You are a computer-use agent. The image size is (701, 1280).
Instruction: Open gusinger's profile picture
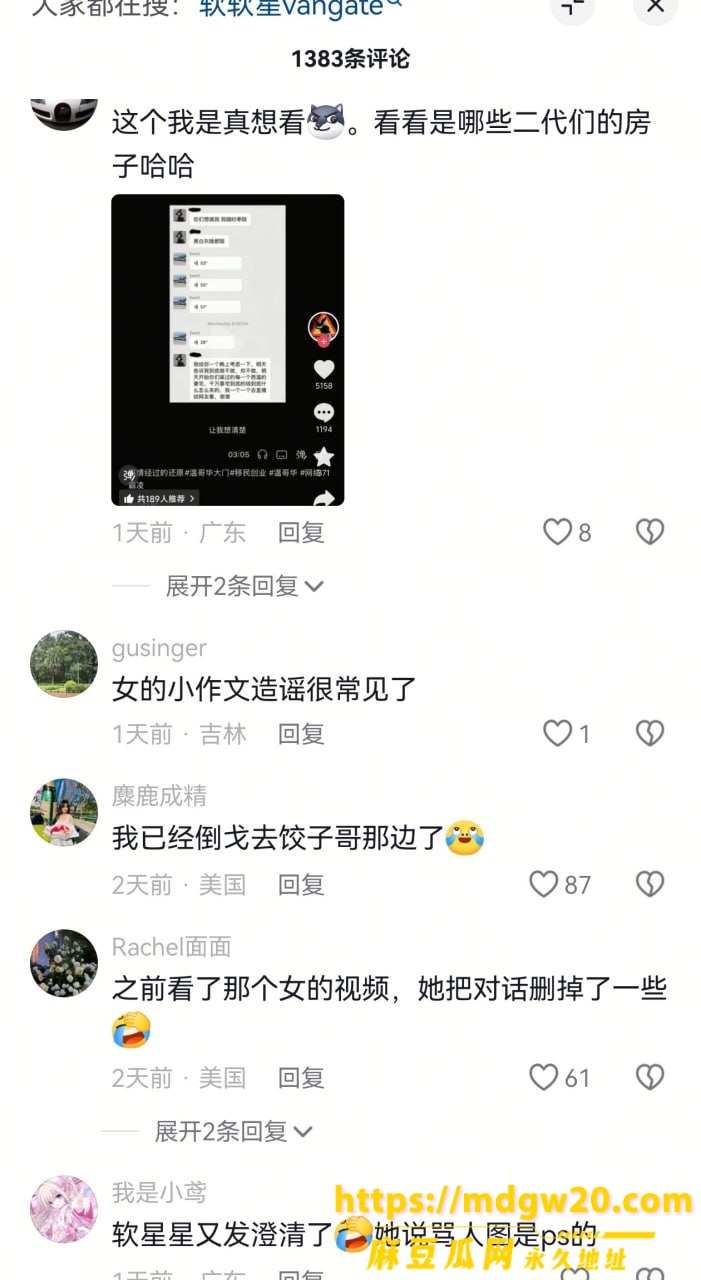(64, 664)
